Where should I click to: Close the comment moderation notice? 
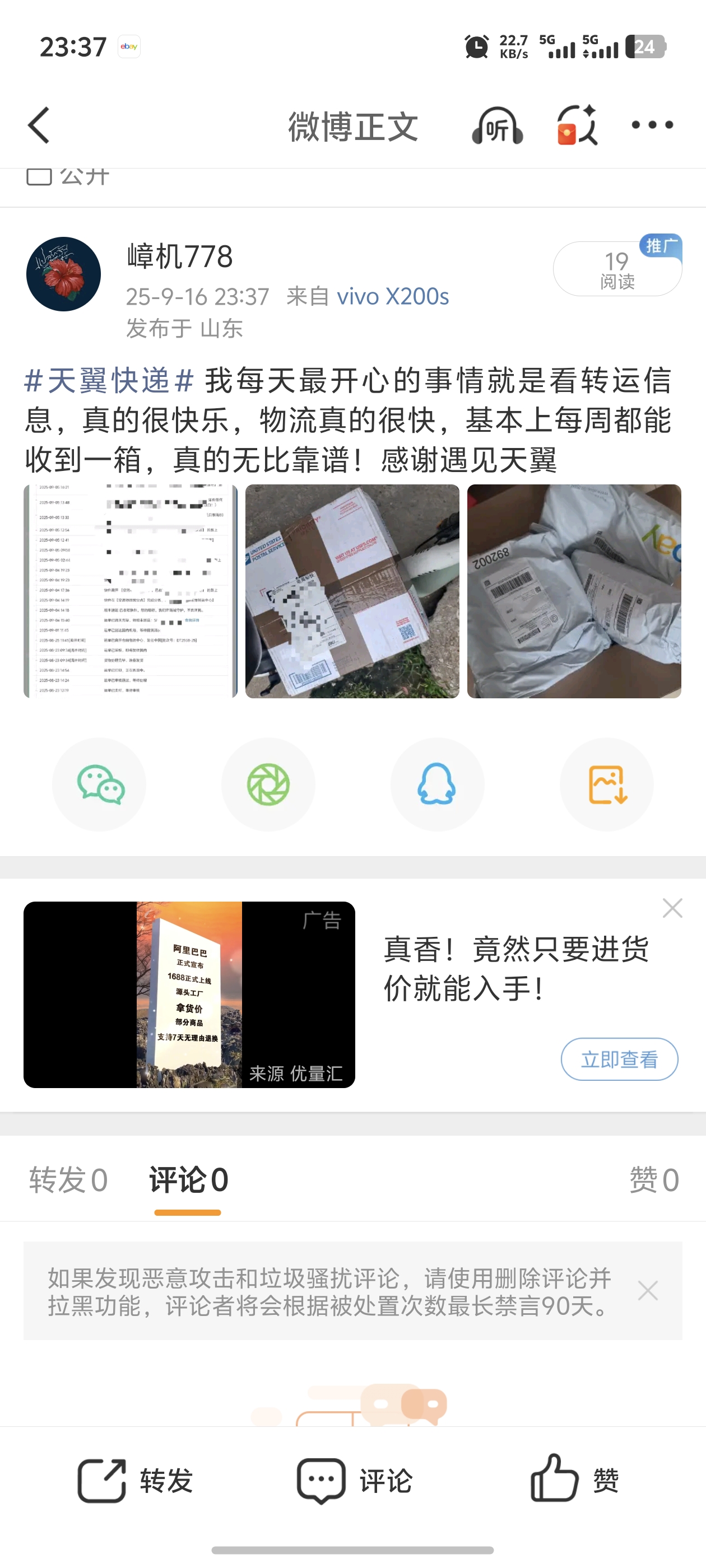click(x=648, y=1290)
